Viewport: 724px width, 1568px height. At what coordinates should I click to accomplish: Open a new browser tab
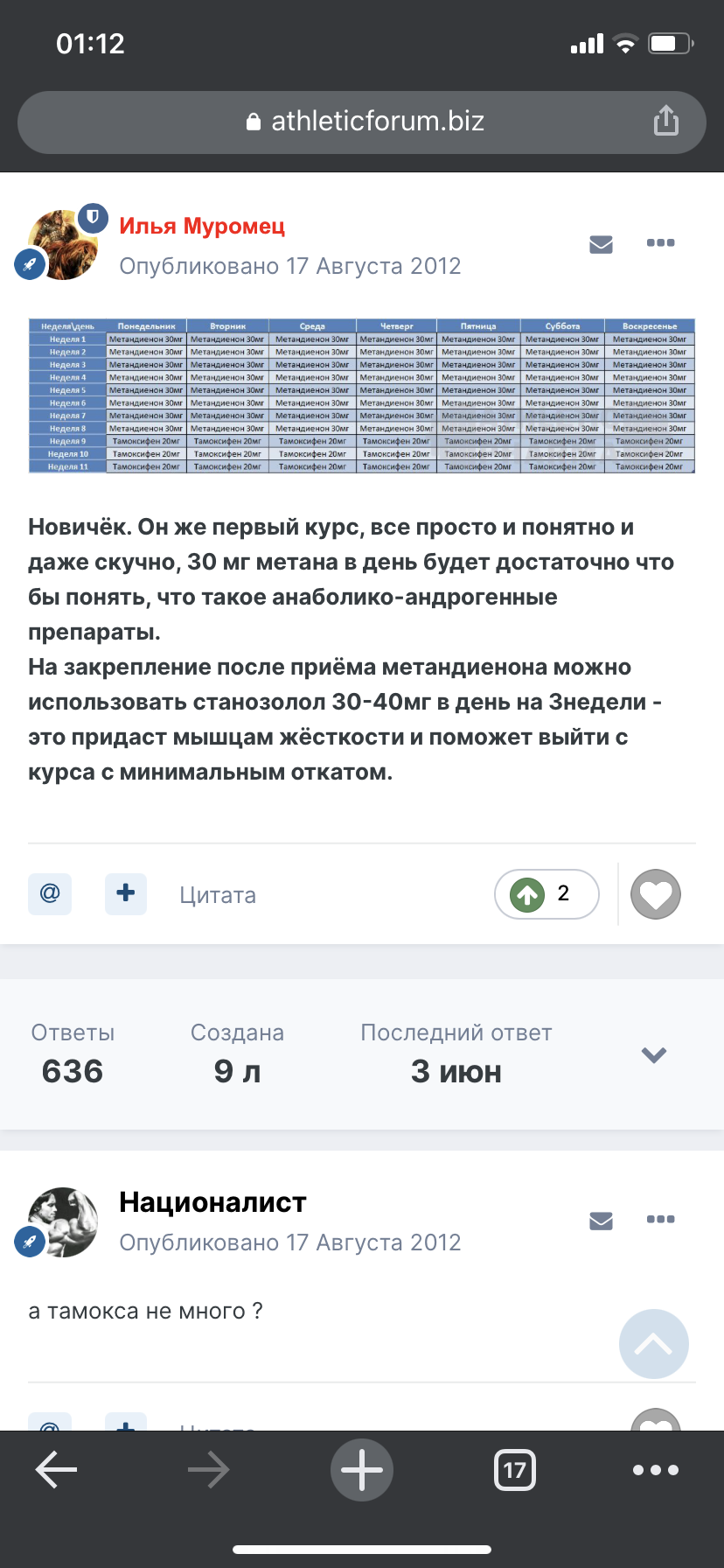point(362,1470)
